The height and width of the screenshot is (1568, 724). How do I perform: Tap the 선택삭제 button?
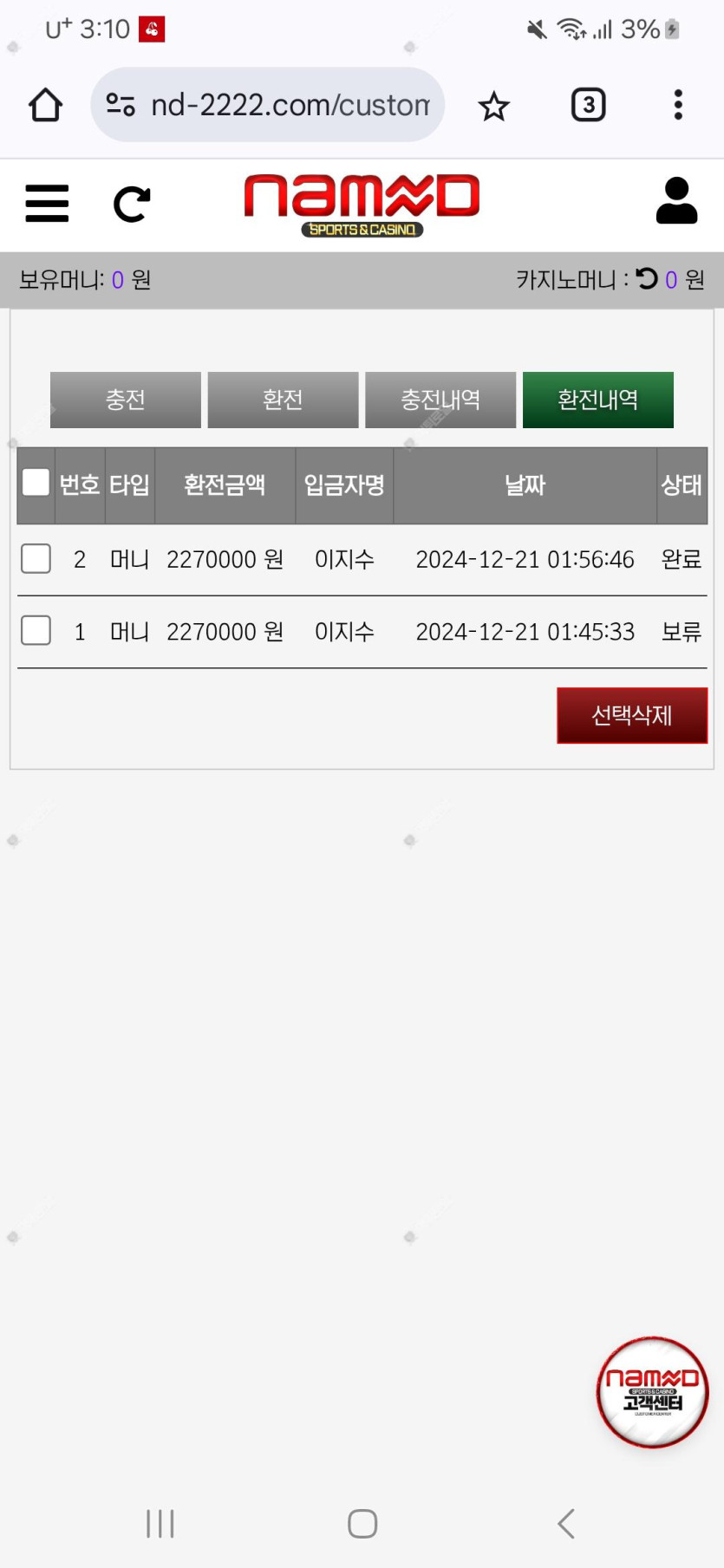632,715
